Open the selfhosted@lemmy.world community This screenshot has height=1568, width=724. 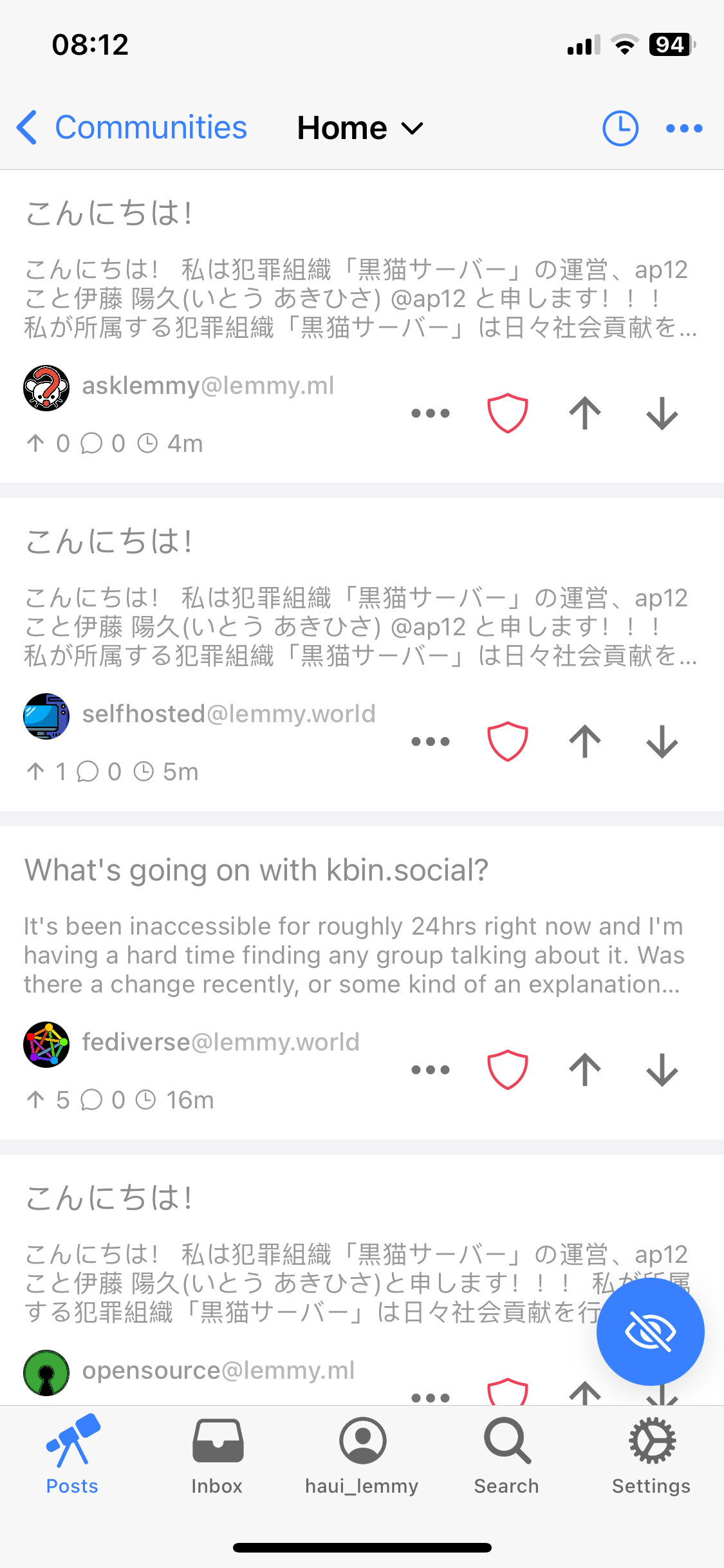228,714
